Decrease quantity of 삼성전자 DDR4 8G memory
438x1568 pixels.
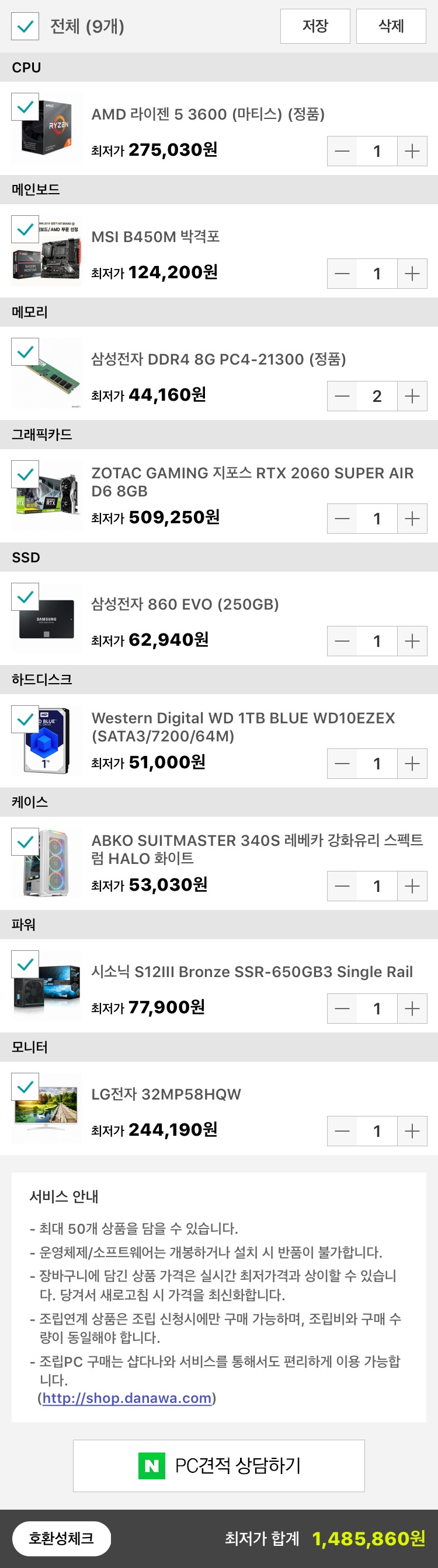coord(342,396)
